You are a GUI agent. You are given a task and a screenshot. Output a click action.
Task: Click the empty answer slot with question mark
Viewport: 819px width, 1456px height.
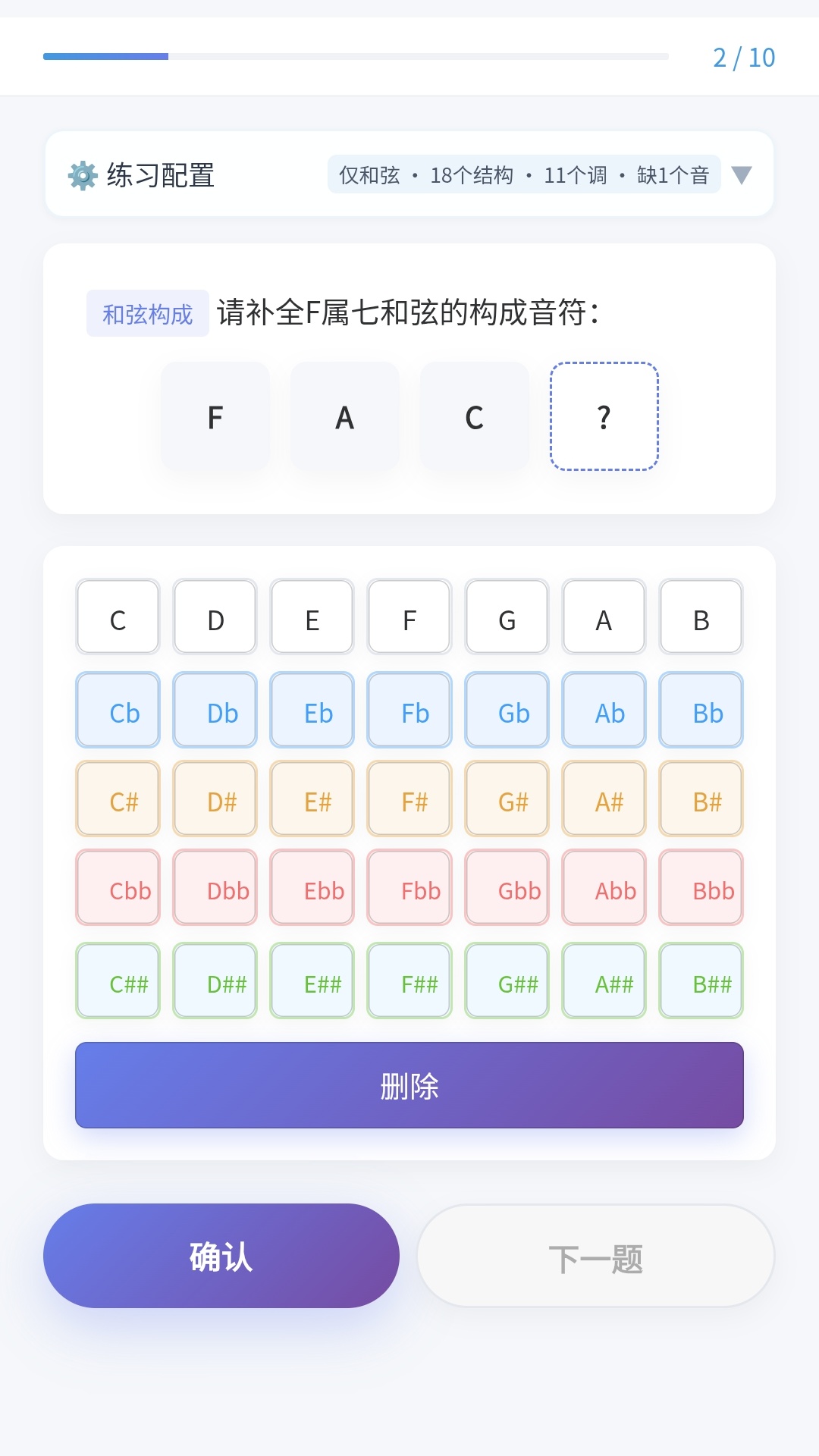(x=604, y=416)
